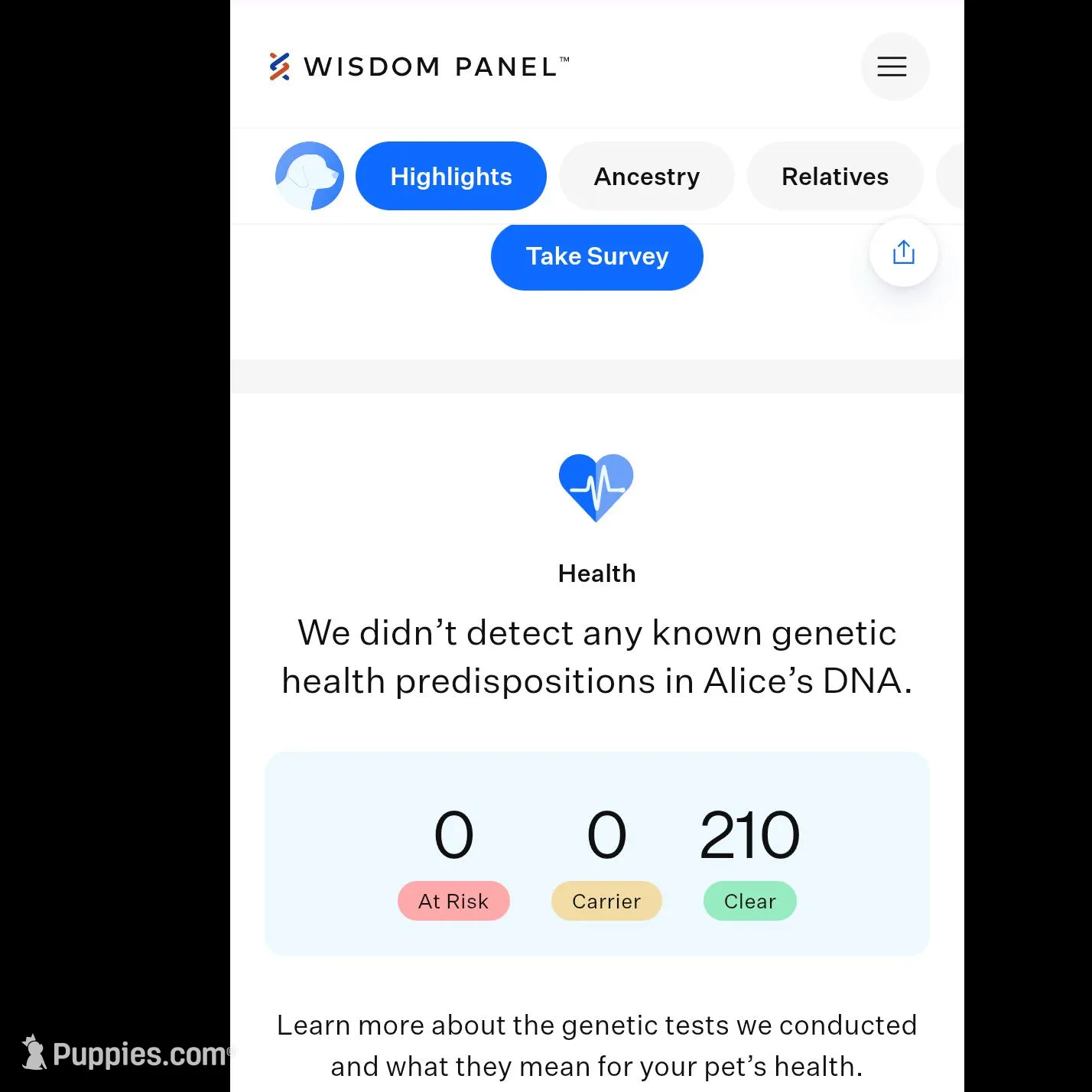The height and width of the screenshot is (1092, 1092).
Task: Tap the Take Survey button
Action: coord(596,256)
